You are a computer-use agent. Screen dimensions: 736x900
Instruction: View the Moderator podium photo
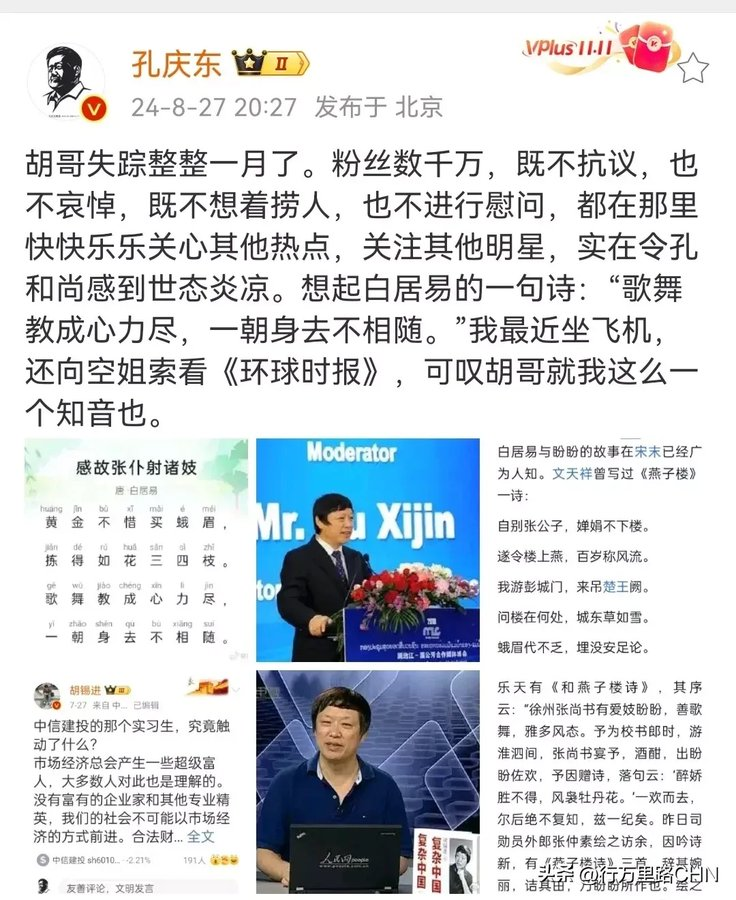367,548
